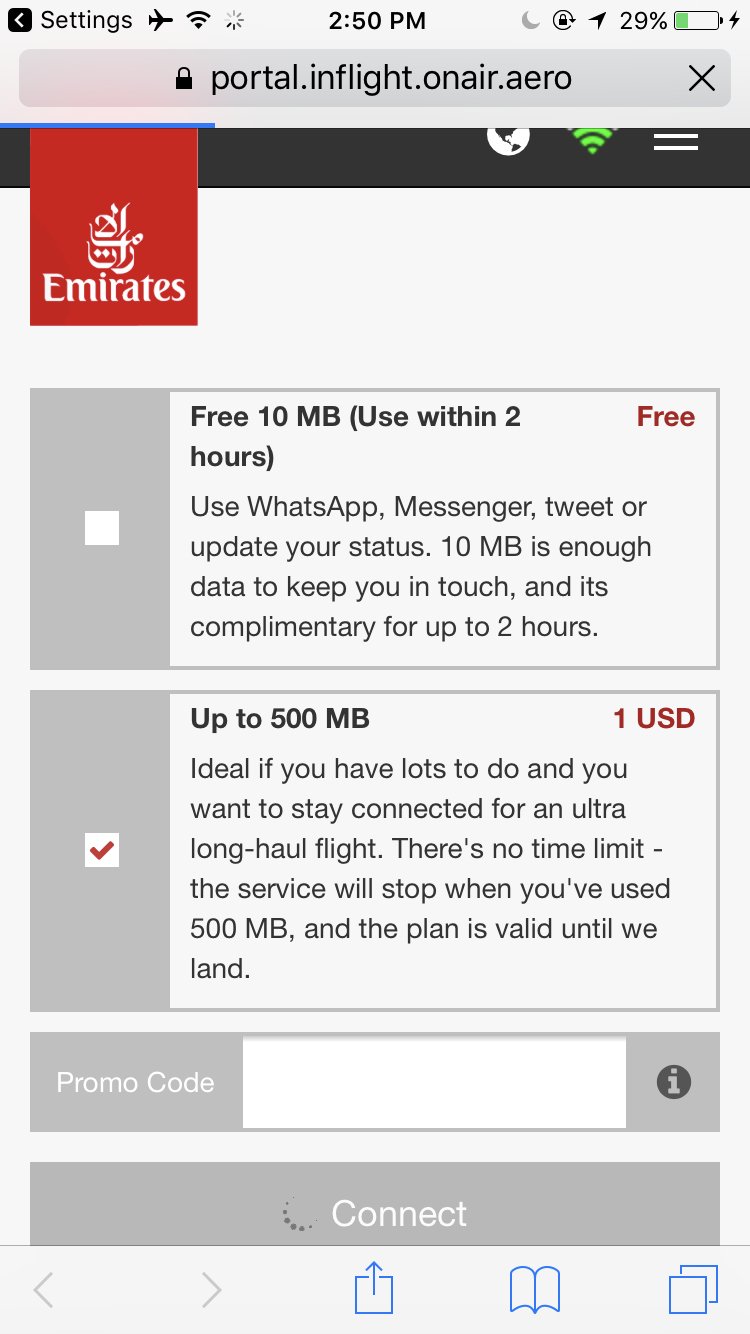Image resolution: width=750 pixels, height=1334 pixels.
Task: Open the language globe icon
Action: coord(508,140)
